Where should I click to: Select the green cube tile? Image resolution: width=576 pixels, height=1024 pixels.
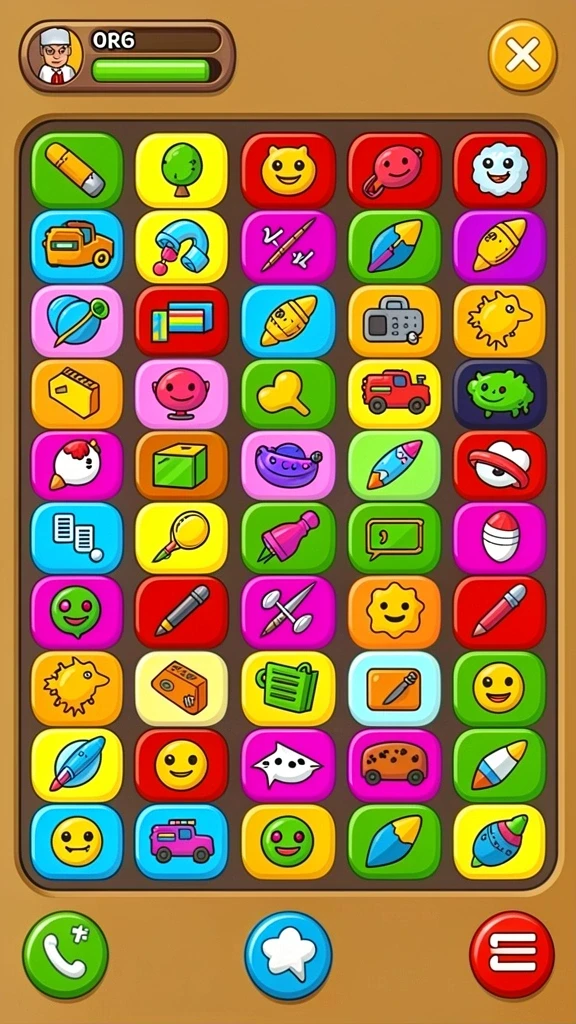(x=182, y=465)
